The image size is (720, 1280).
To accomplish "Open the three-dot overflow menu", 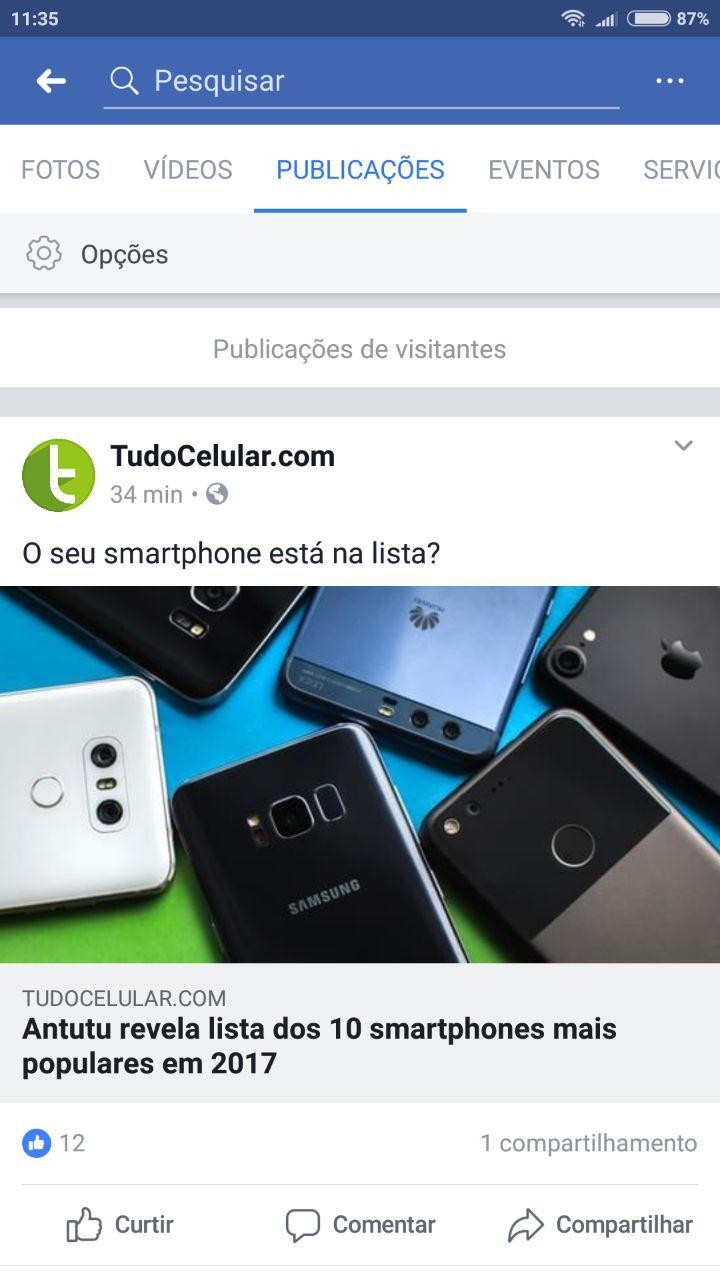I will point(669,81).
